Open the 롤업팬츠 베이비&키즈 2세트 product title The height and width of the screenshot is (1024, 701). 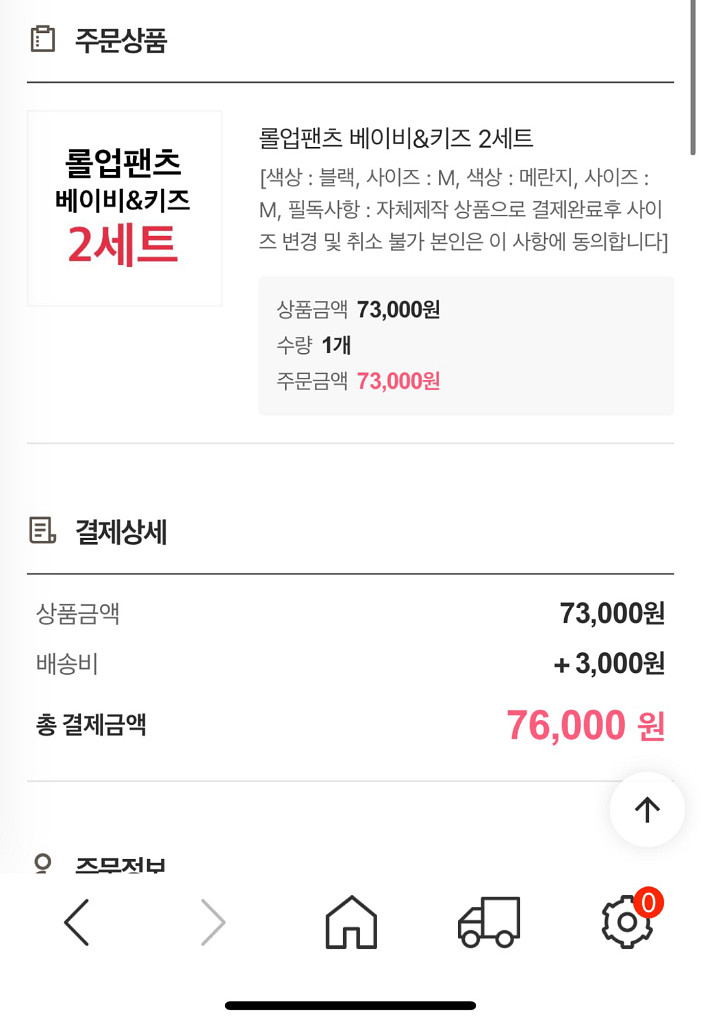click(396, 138)
